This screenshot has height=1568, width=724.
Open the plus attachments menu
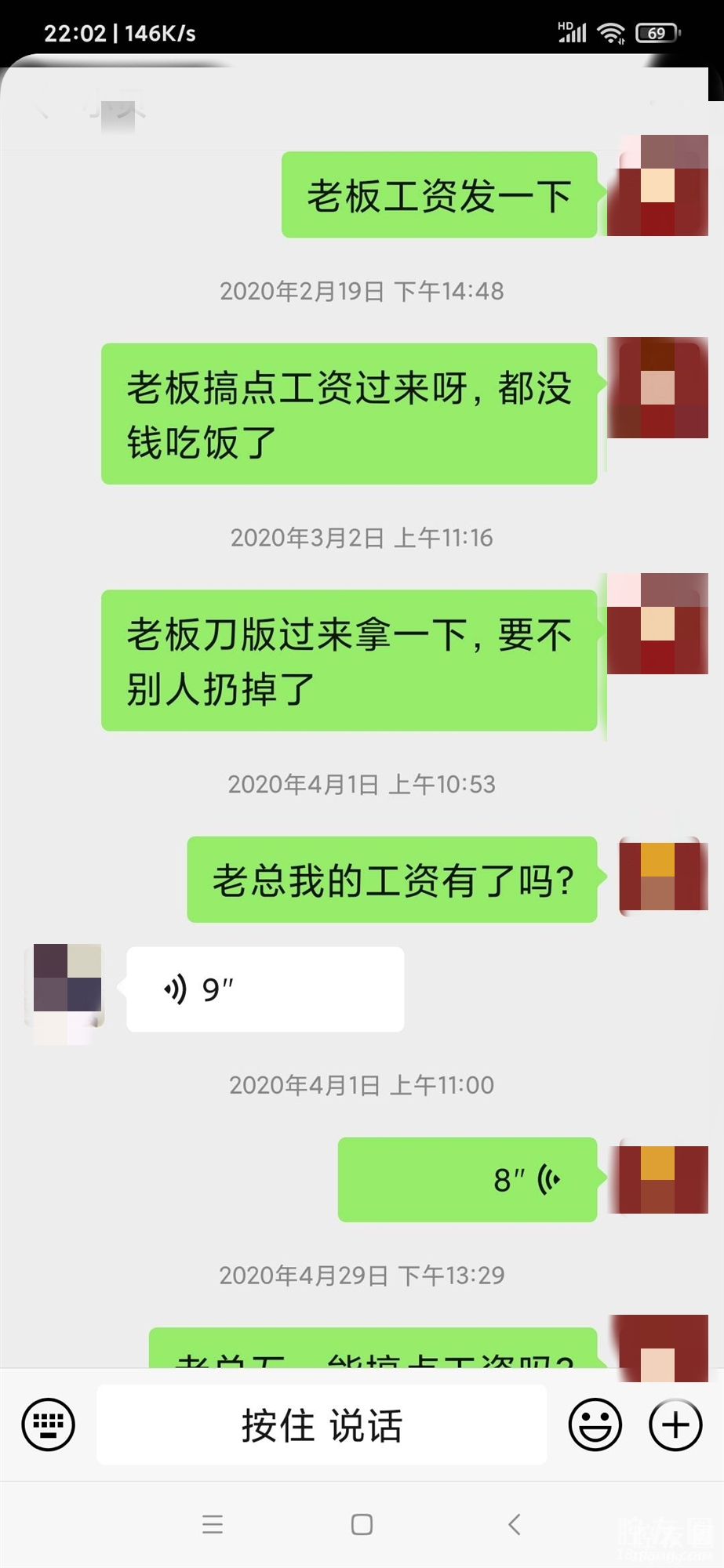pyautogui.click(x=675, y=1425)
